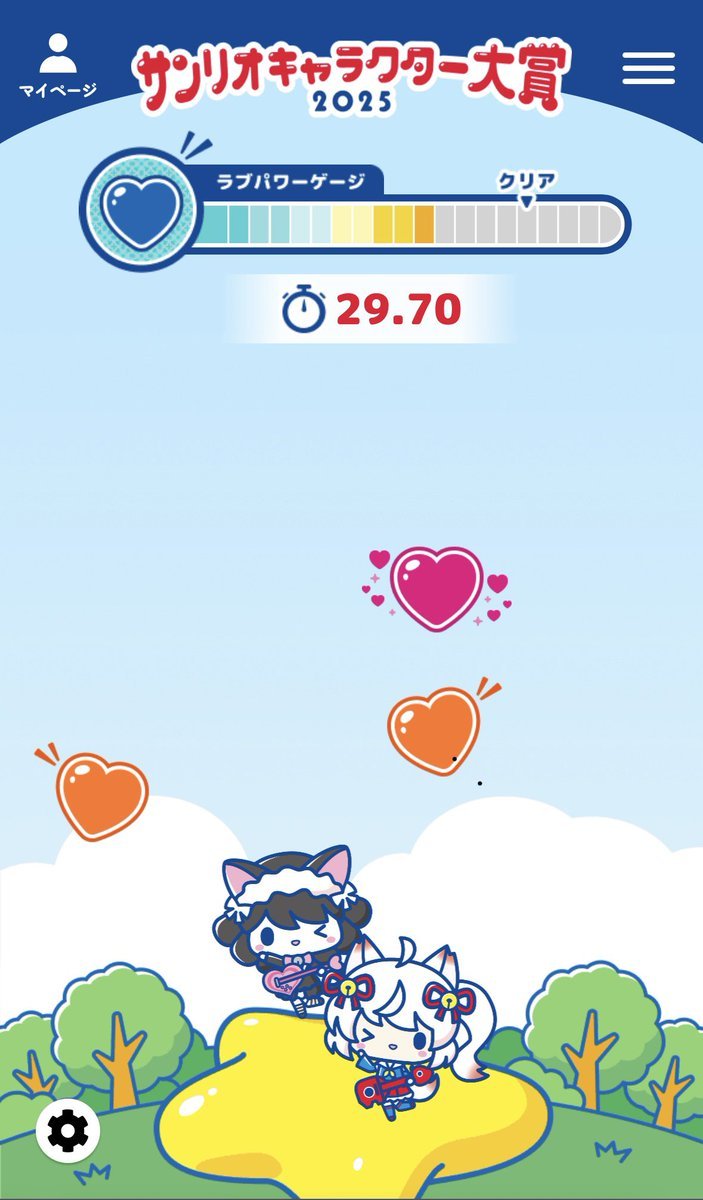
Task: Open the Sanrio Character Award 2025 logo
Action: point(351,78)
